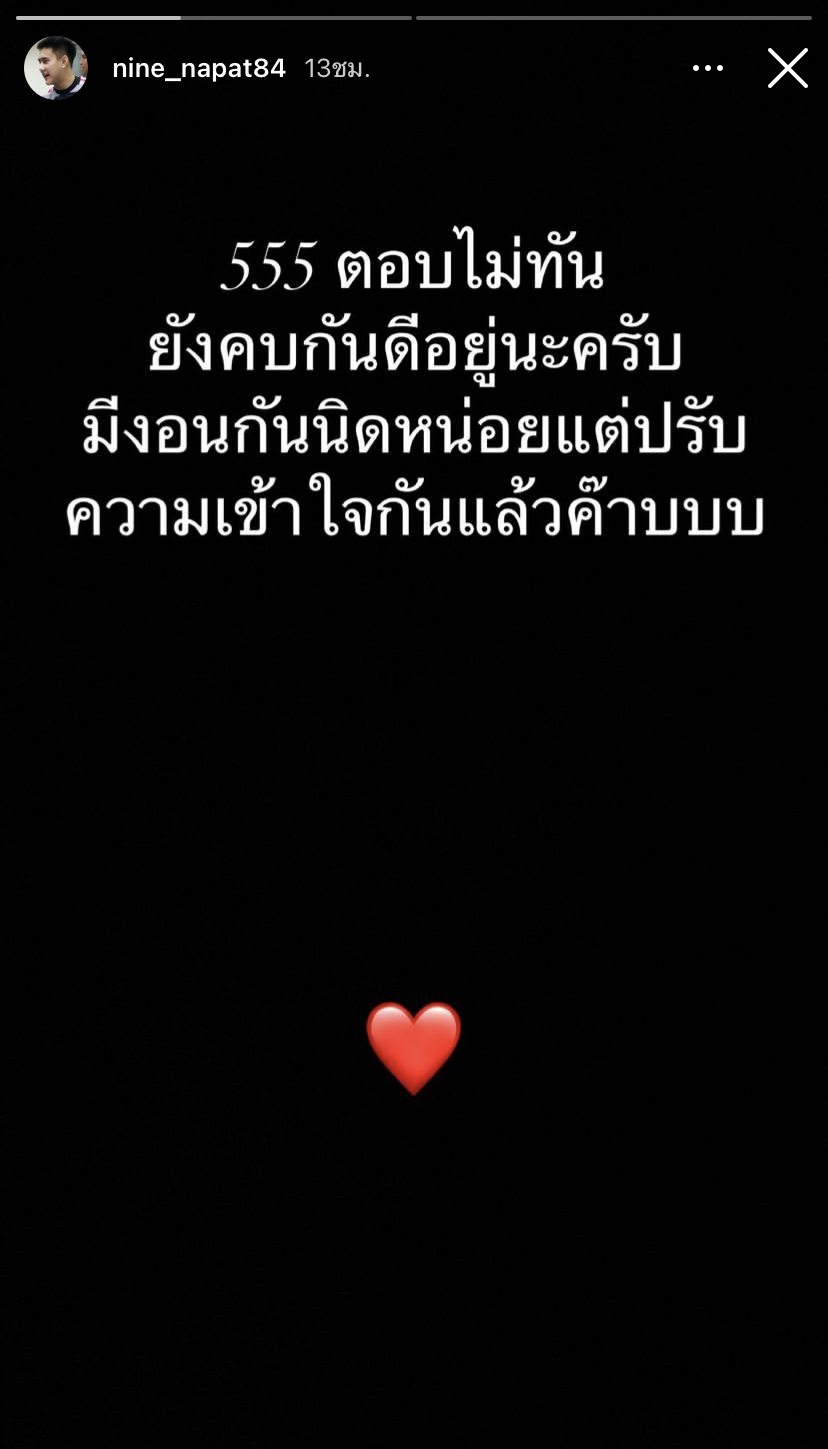Open nine_napat84's profile picture
The width and height of the screenshot is (828, 1449).
pos(56,68)
